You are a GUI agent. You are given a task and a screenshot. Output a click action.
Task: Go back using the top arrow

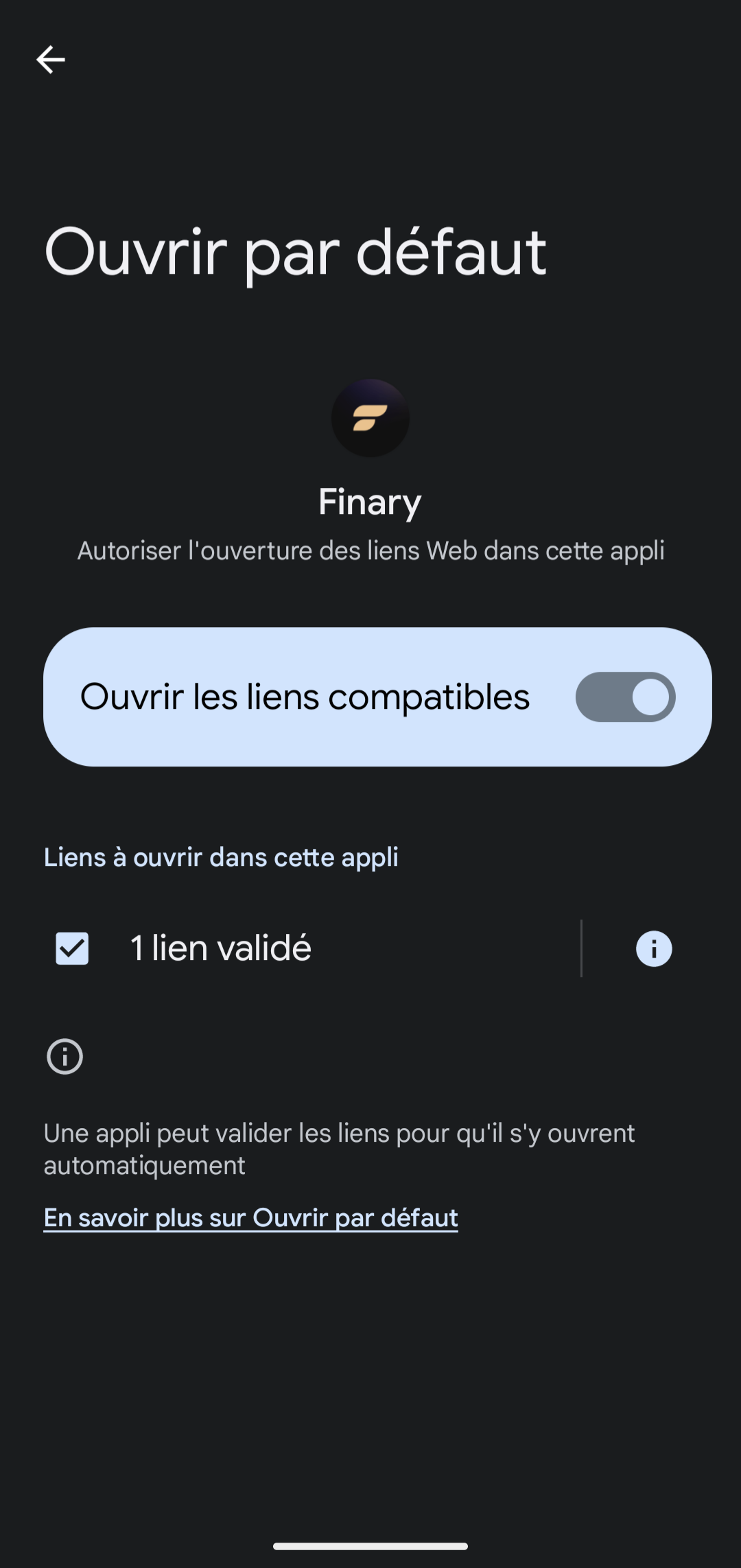coord(51,60)
